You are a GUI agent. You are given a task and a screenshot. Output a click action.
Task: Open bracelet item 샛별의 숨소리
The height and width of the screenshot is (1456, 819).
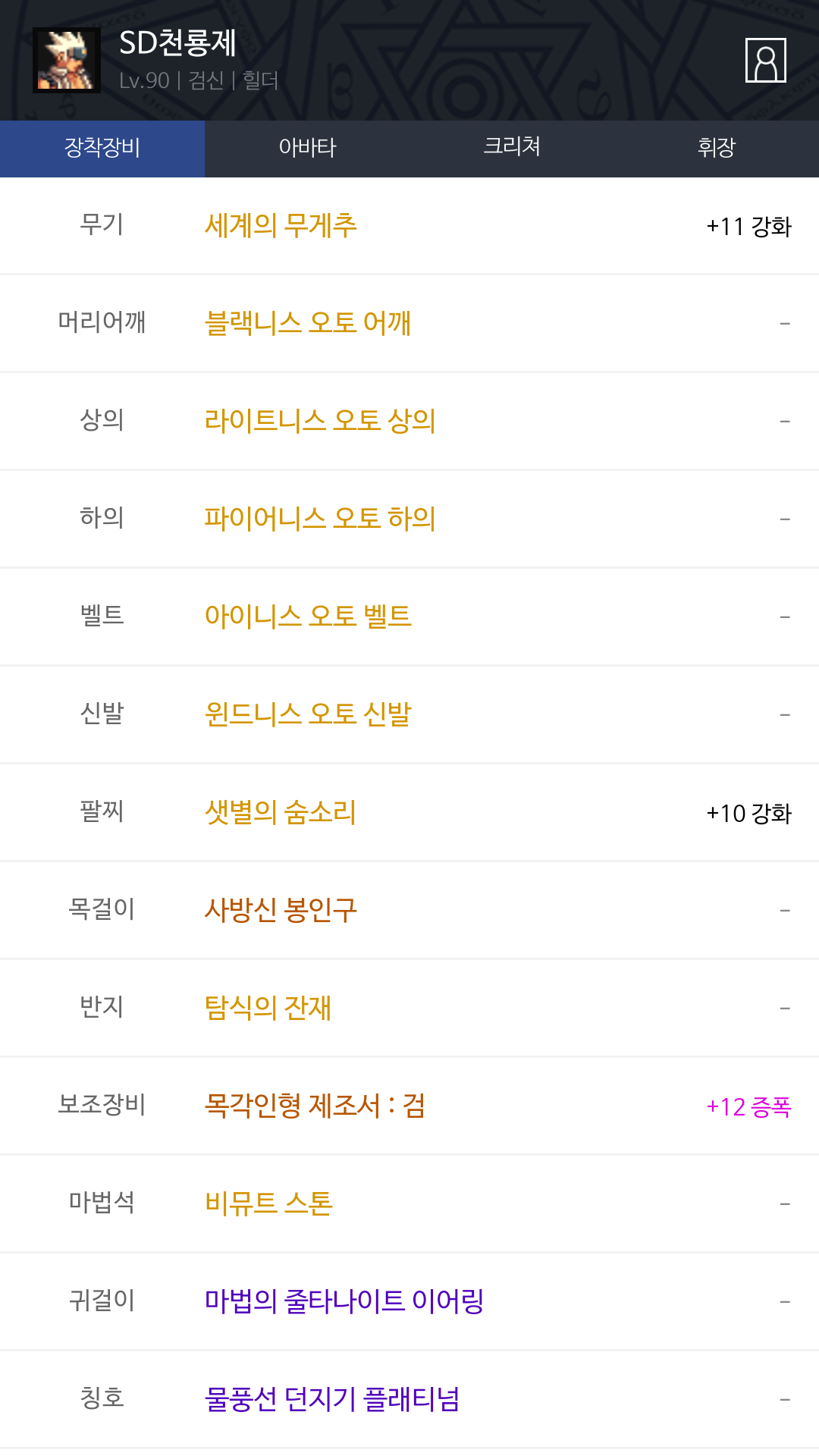(280, 813)
